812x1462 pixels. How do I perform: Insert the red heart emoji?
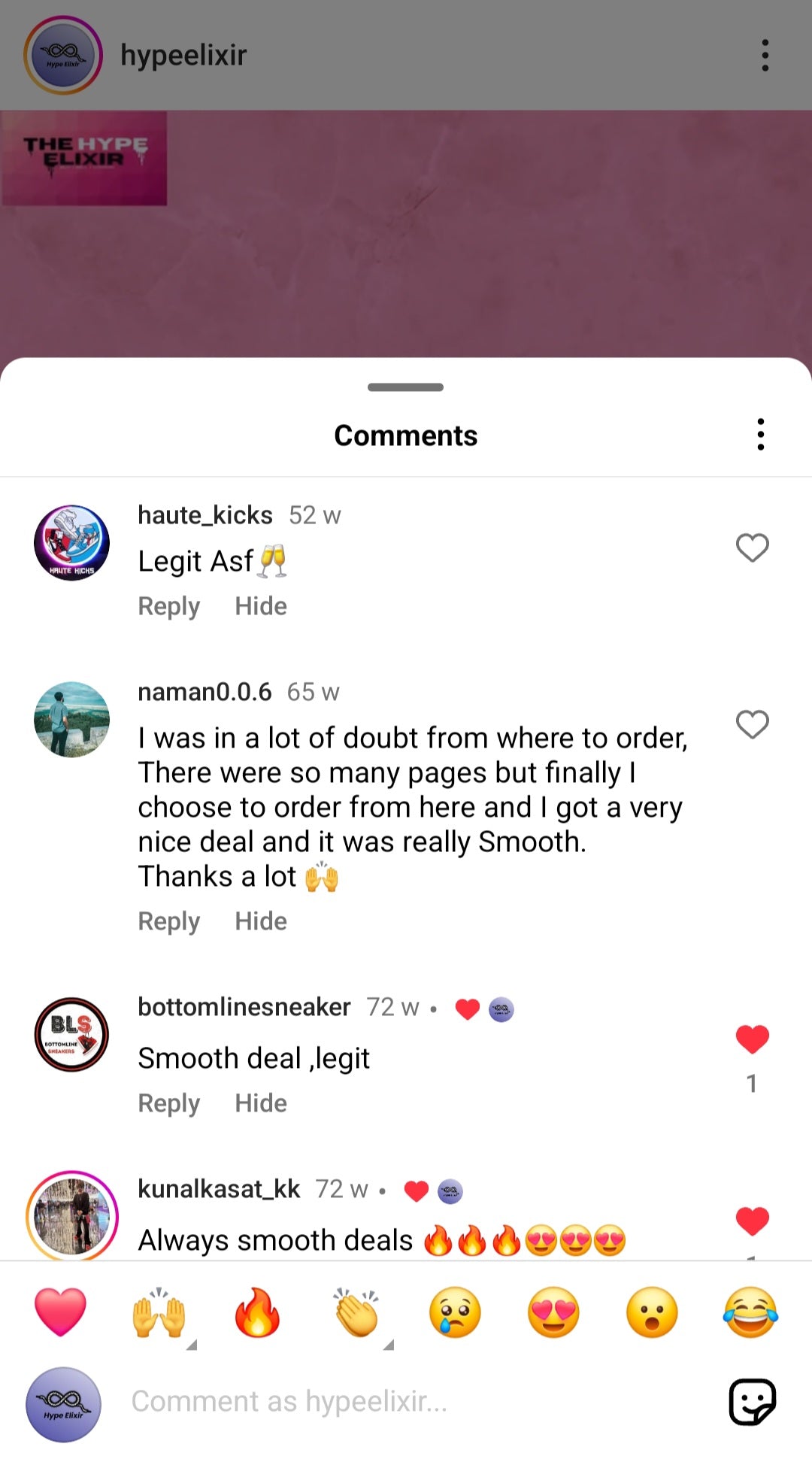(x=61, y=1312)
